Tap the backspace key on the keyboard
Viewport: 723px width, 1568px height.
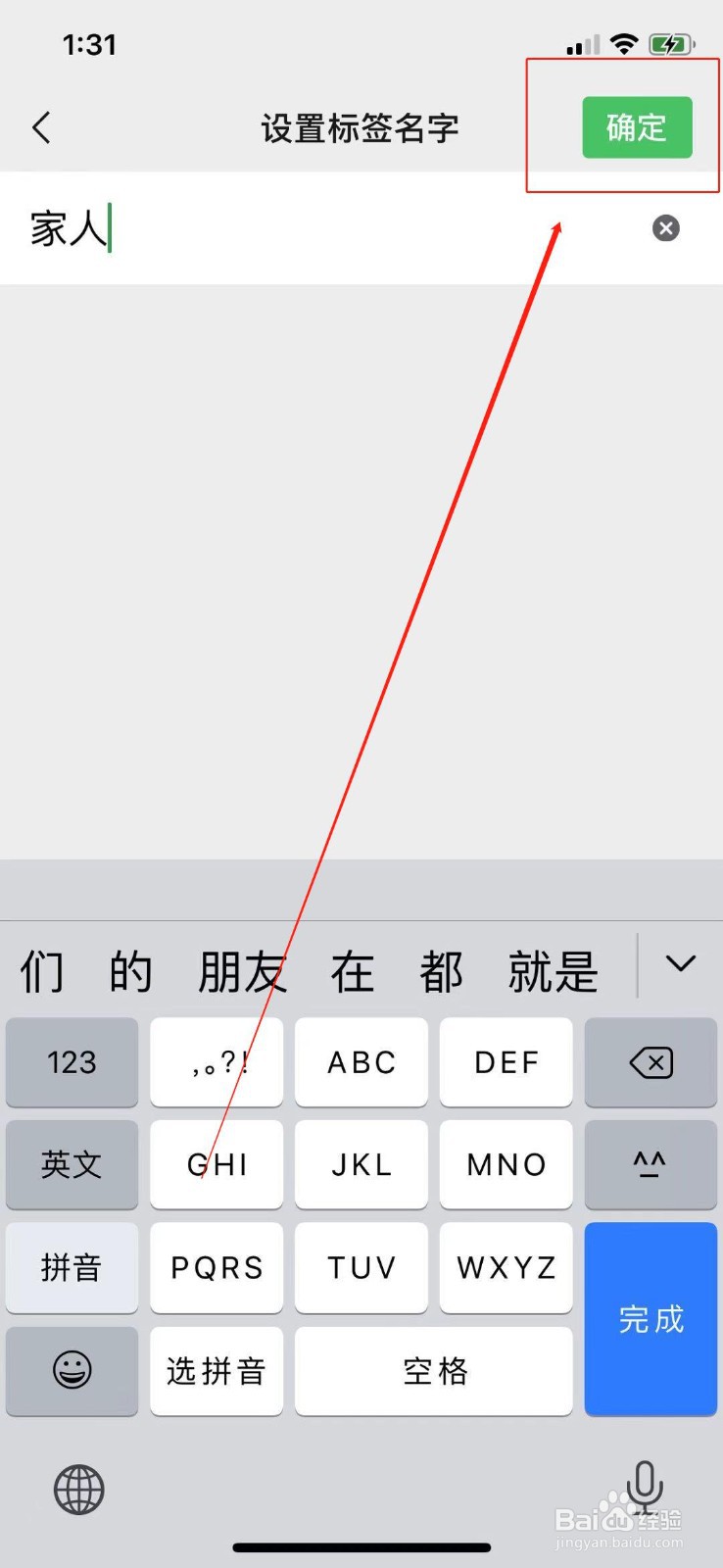pyautogui.click(x=651, y=1062)
